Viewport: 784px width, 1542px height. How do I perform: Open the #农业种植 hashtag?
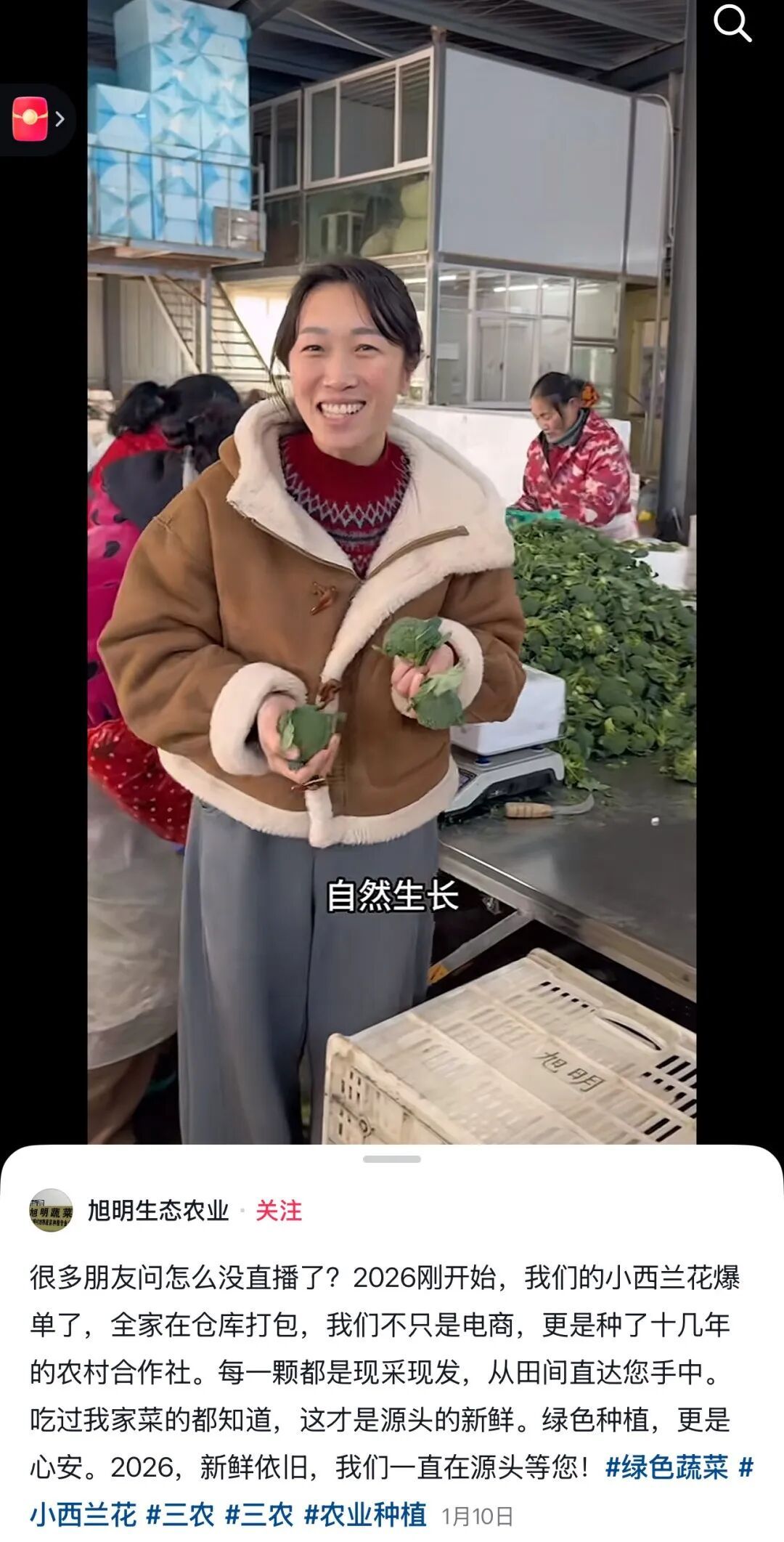365,1516
